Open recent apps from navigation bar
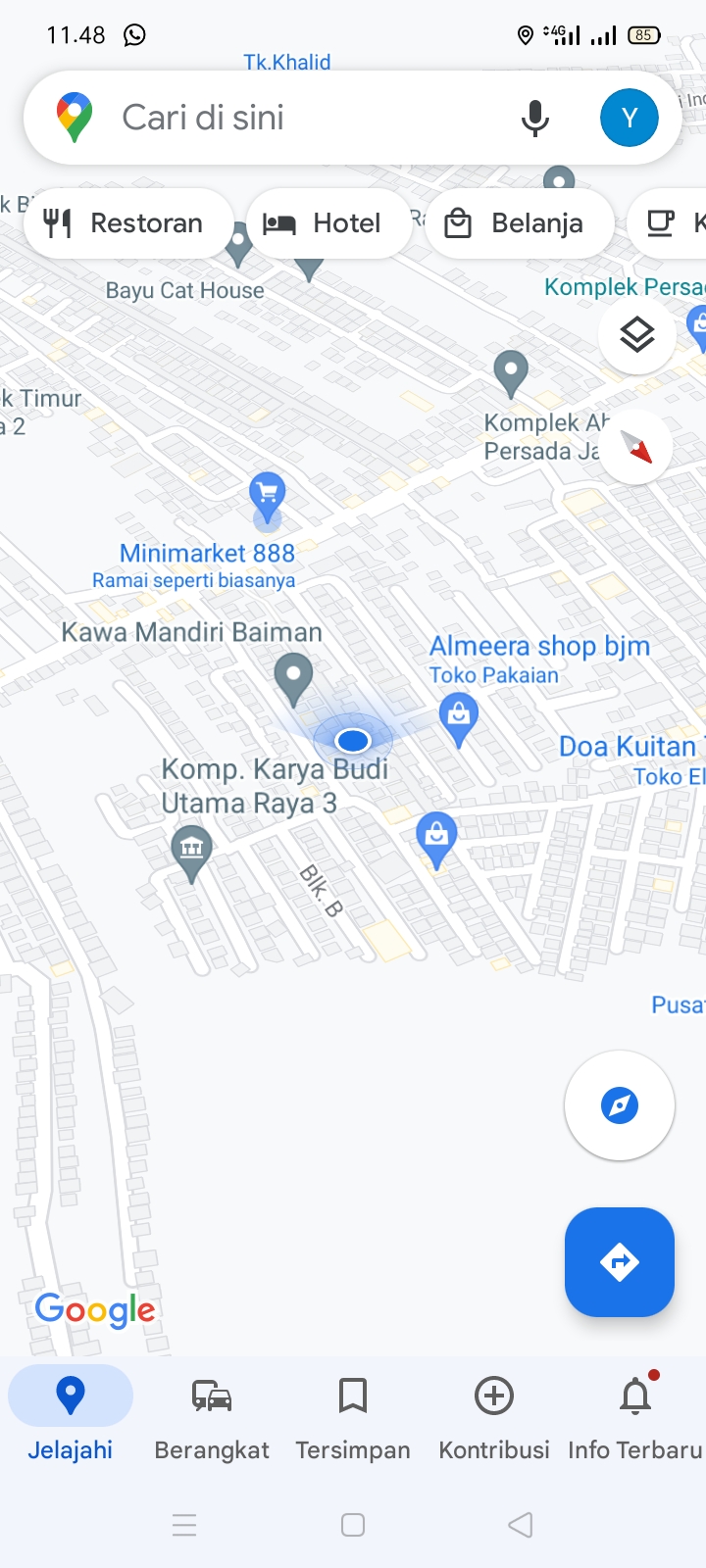This screenshot has height=1568, width=706. click(x=184, y=1525)
